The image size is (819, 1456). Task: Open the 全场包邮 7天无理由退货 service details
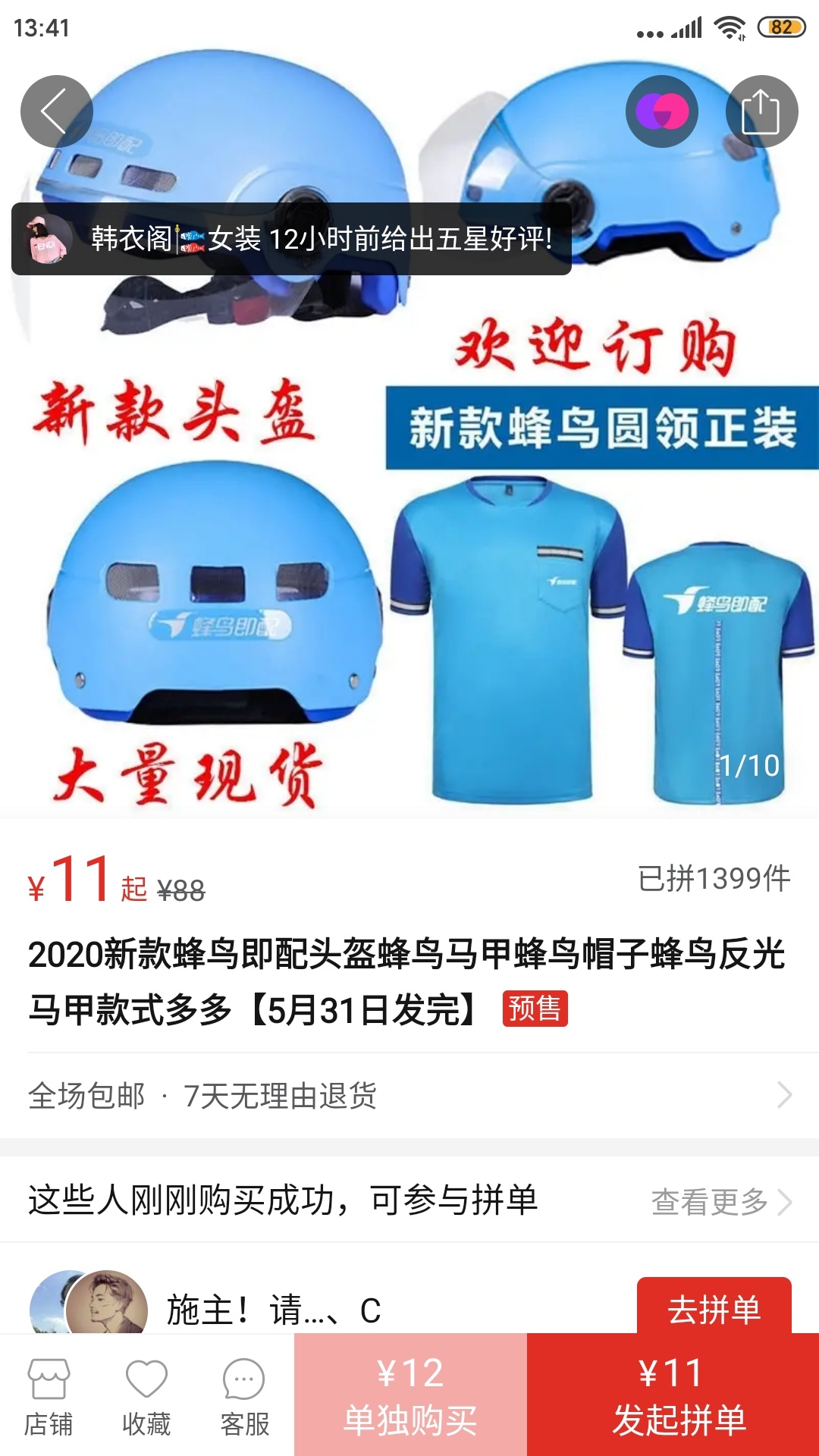pos(409,1095)
